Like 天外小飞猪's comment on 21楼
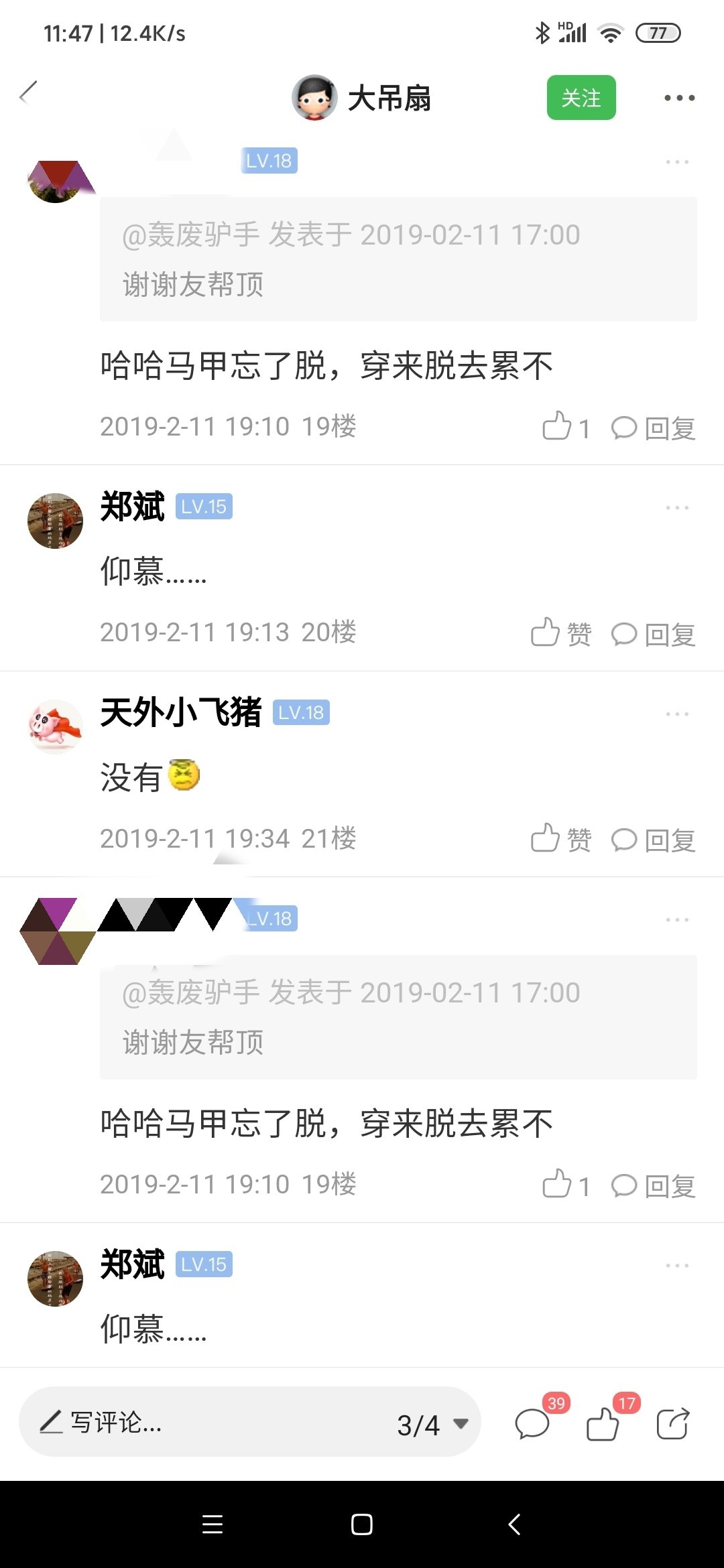Screen dimensions: 724x1568 click(561, 839)
